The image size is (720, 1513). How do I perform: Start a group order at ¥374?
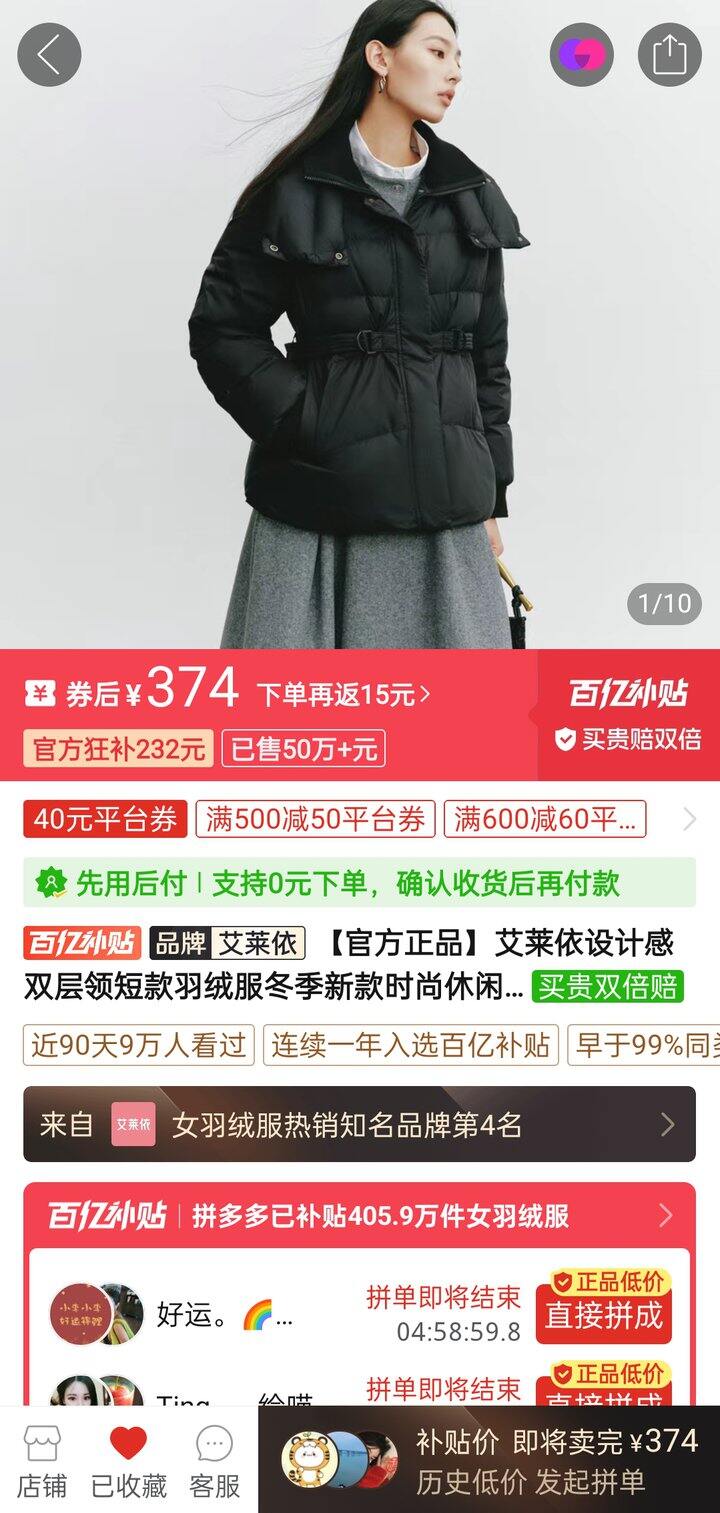click(x=489, y=1460)
